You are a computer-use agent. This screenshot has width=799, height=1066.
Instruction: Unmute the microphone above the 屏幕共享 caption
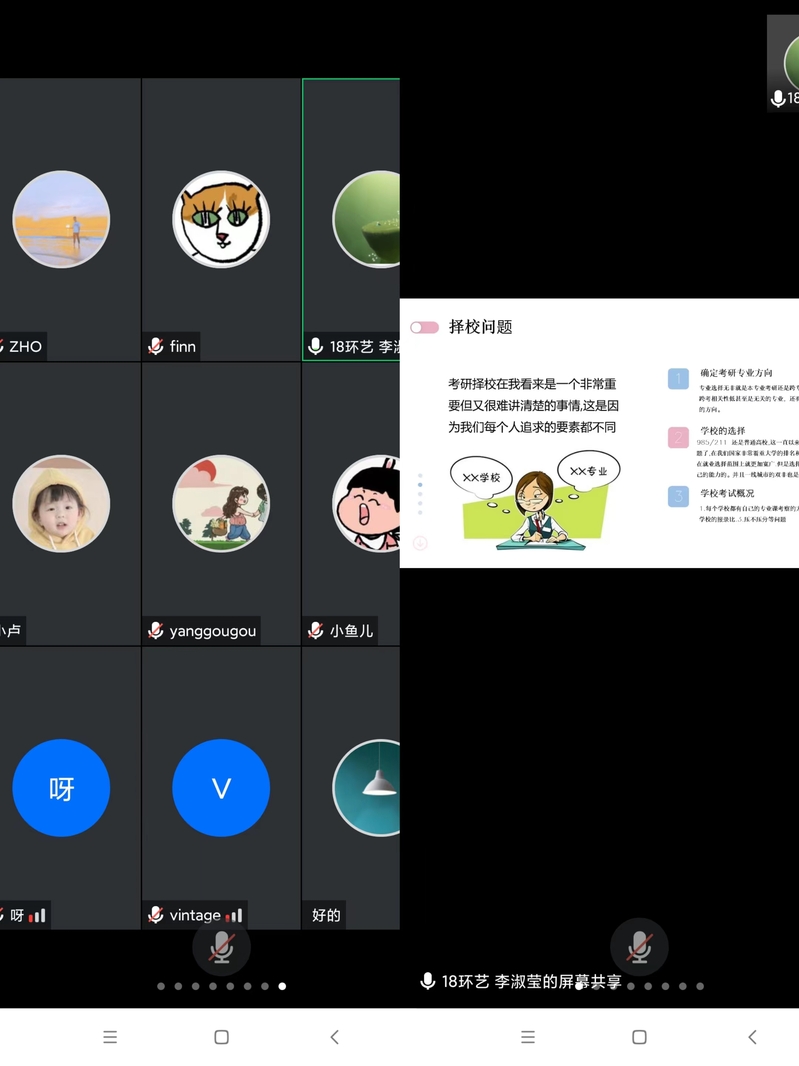639,946
